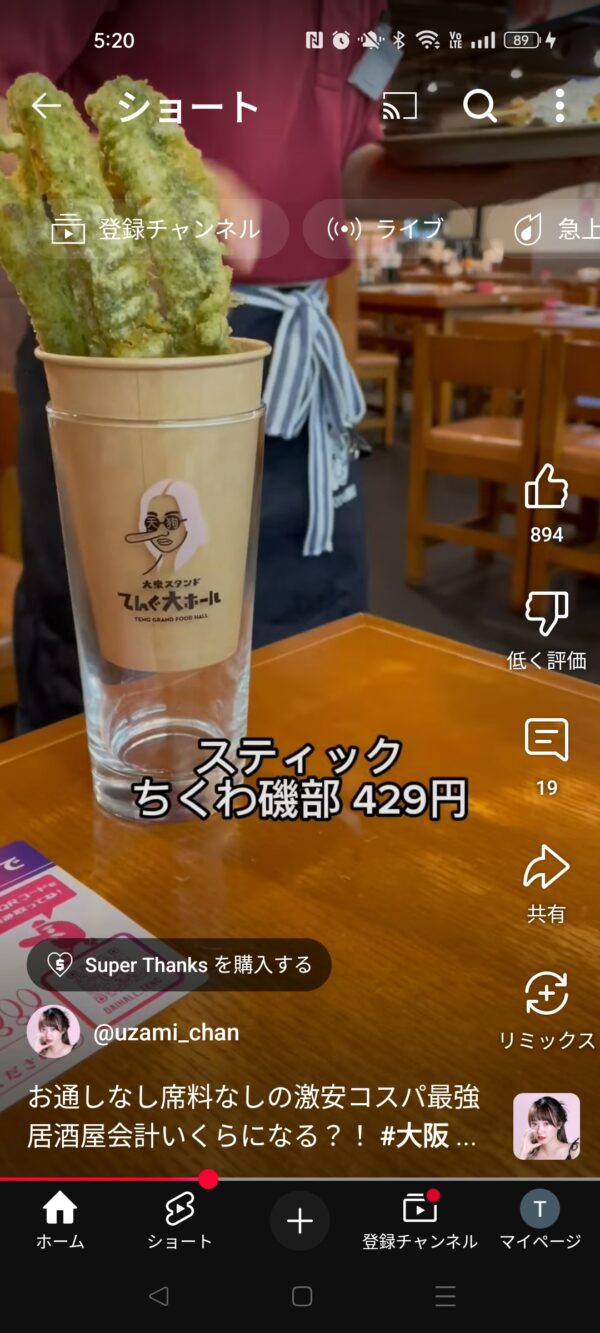The height and width of the screenshot is (1333, 600).
Task: Switch to the ホーム tab
Action: point(60,1221)
